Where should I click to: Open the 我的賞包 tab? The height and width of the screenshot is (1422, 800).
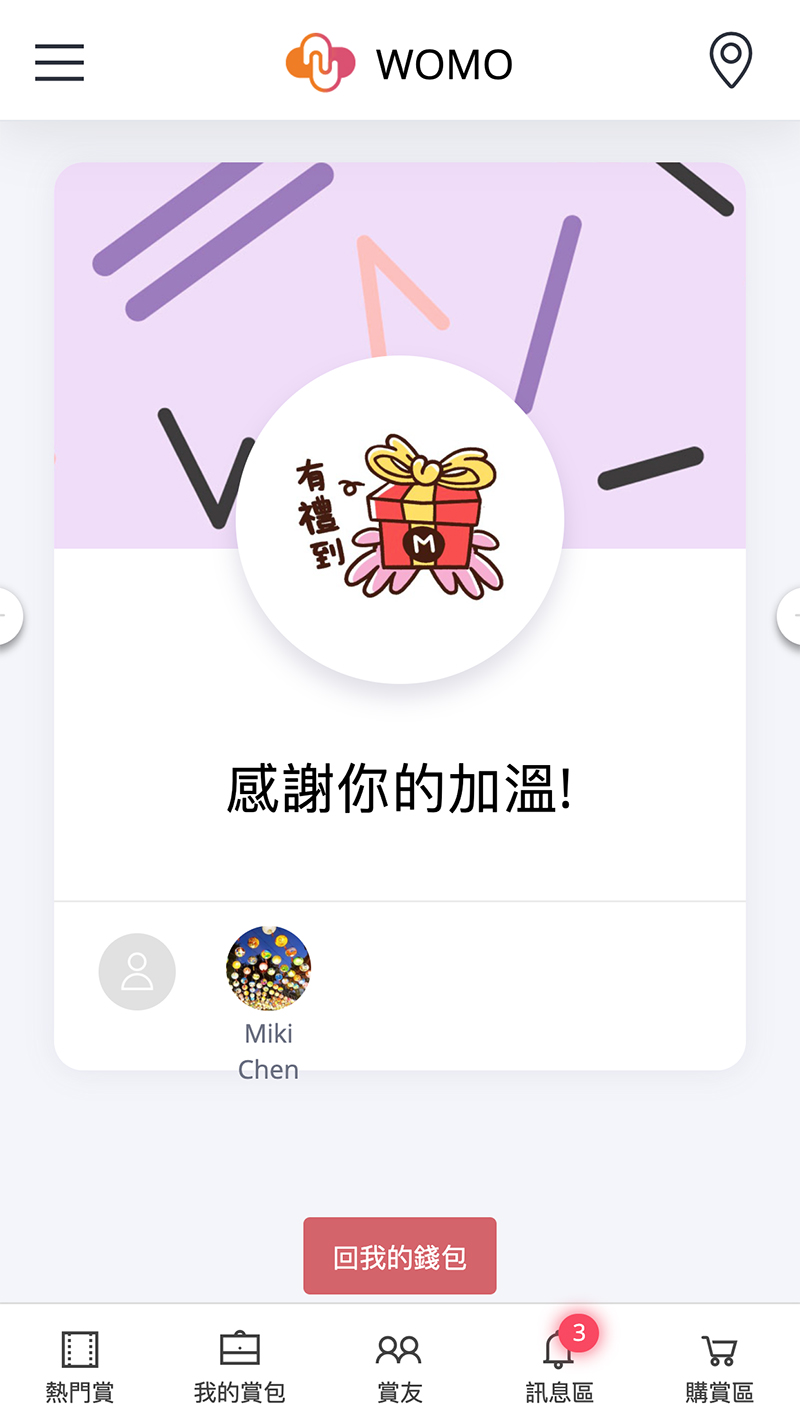[x=240, y=1366]
